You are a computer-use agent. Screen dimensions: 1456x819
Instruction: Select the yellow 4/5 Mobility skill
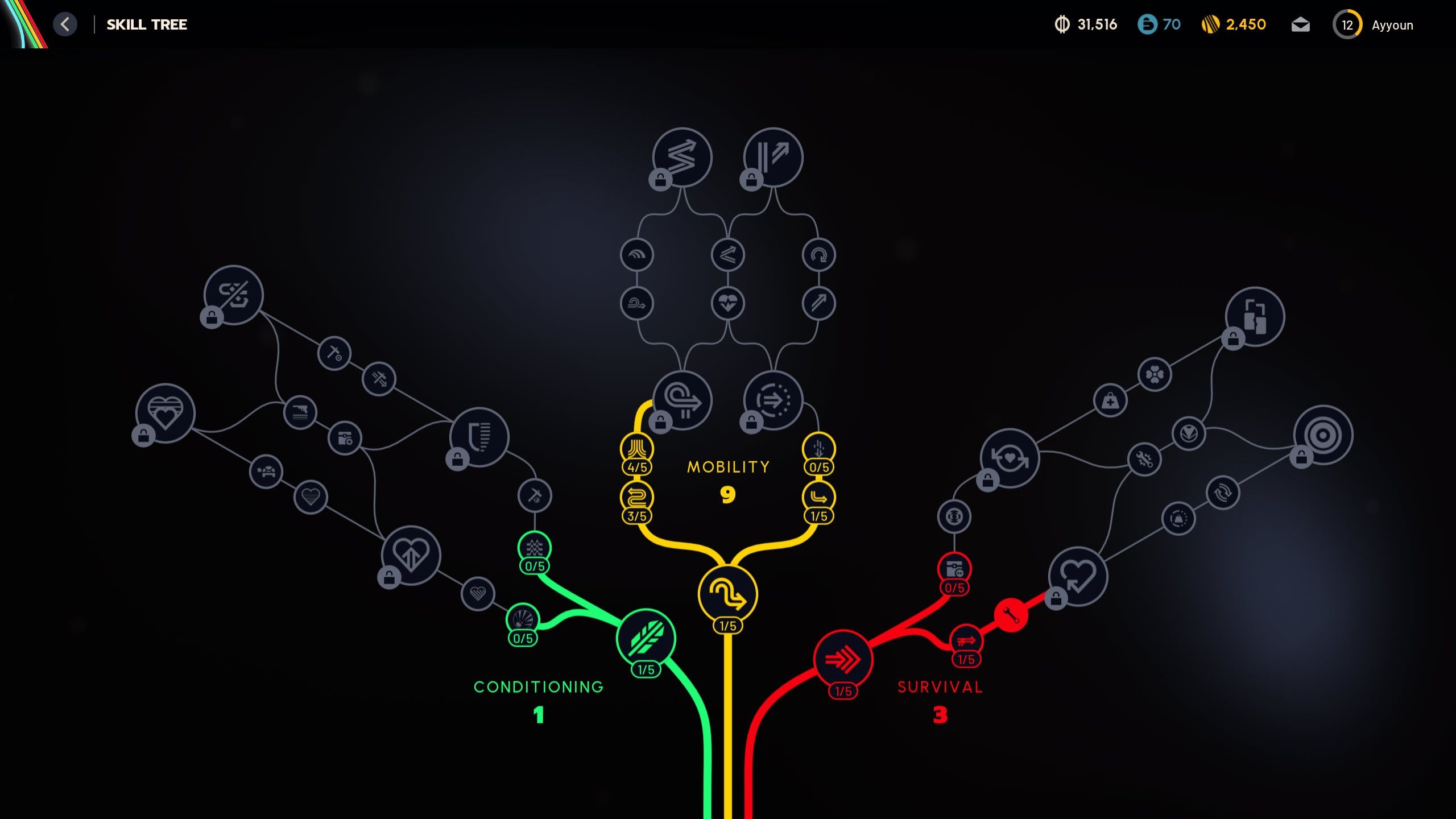tap(636, 449)
